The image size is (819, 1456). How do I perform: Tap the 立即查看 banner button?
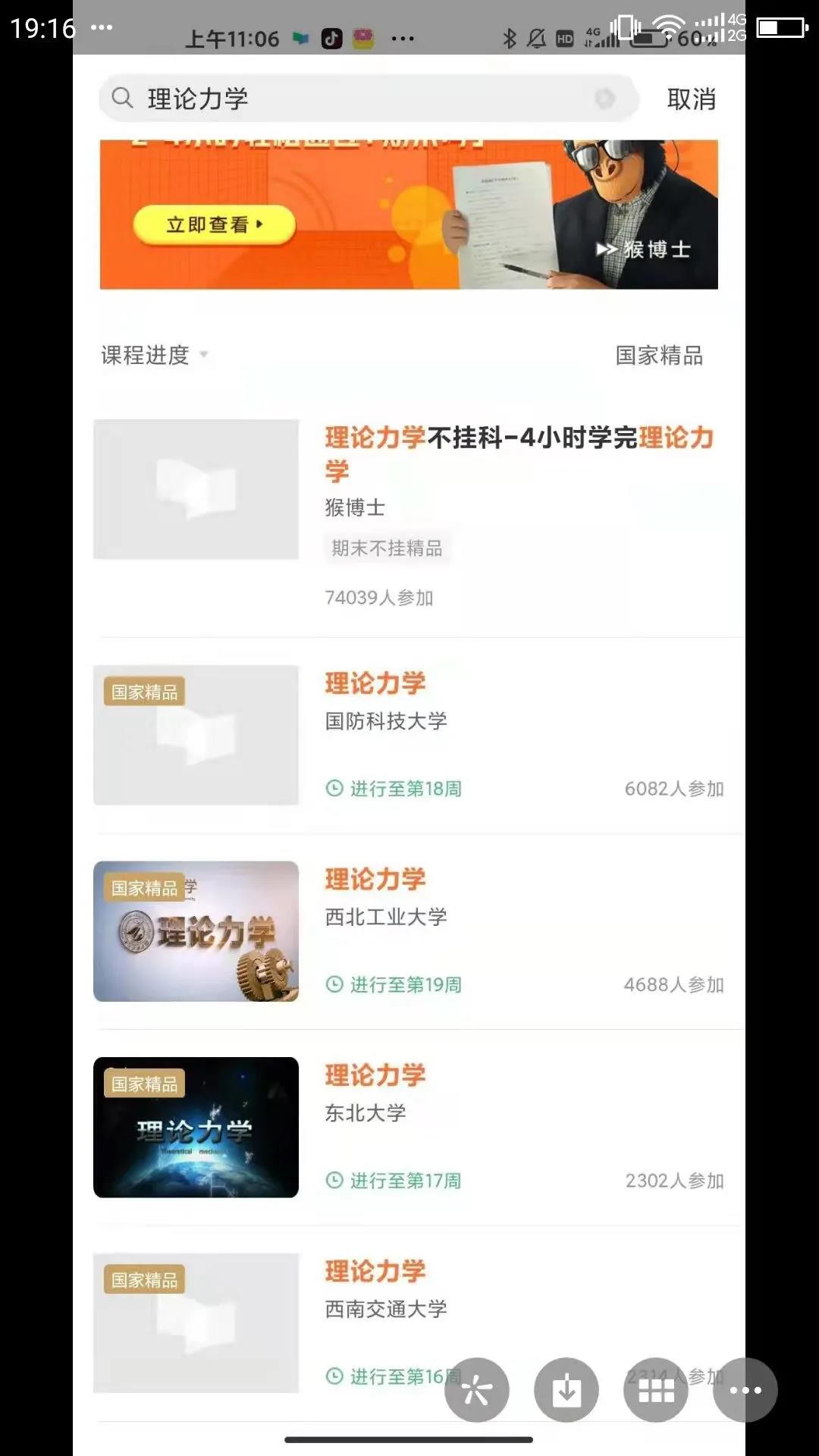coord(214,224)
